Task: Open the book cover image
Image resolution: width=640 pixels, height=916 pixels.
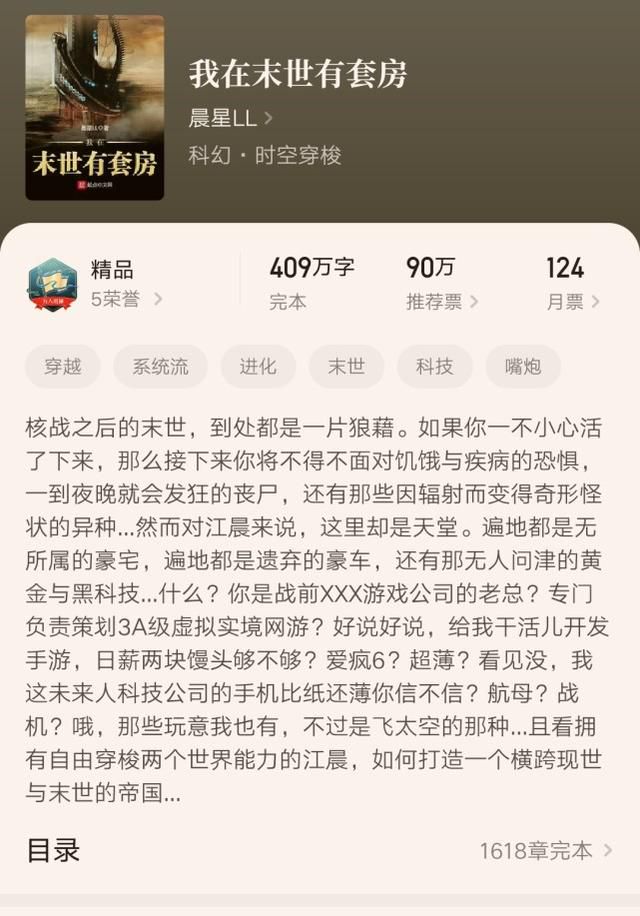Action: point(94,107)
